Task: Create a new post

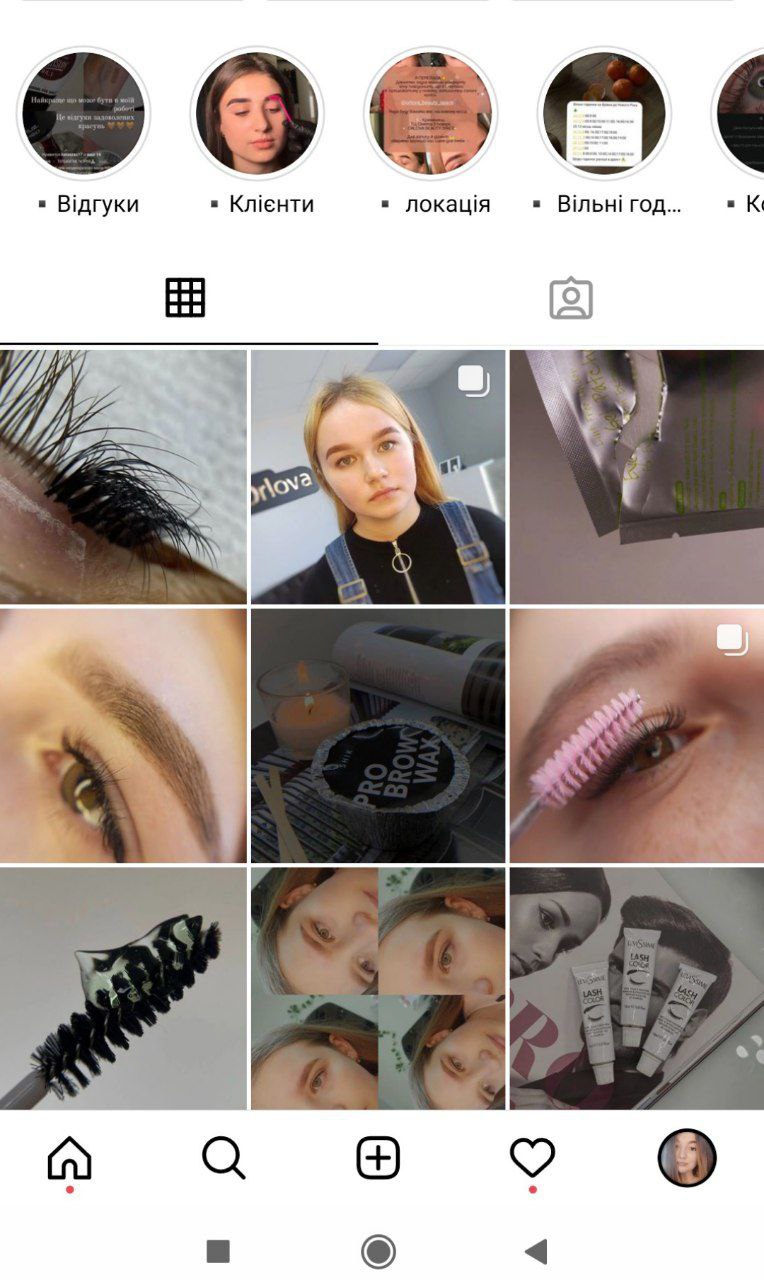Action: (x=378, y=1159)
